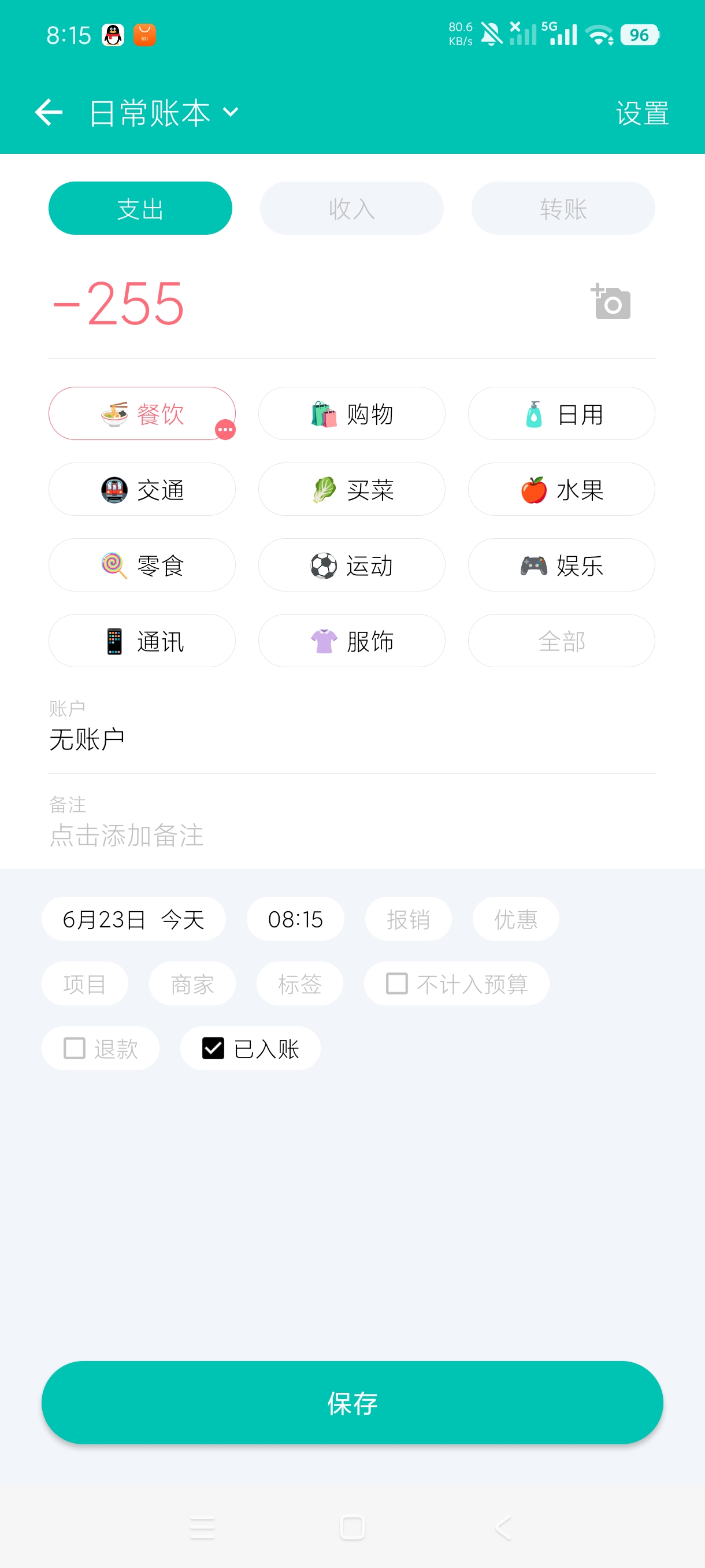The image size is (705, 1568).
Task: Tap the 保存 button to save
Action: click(x=352, y=1403)
